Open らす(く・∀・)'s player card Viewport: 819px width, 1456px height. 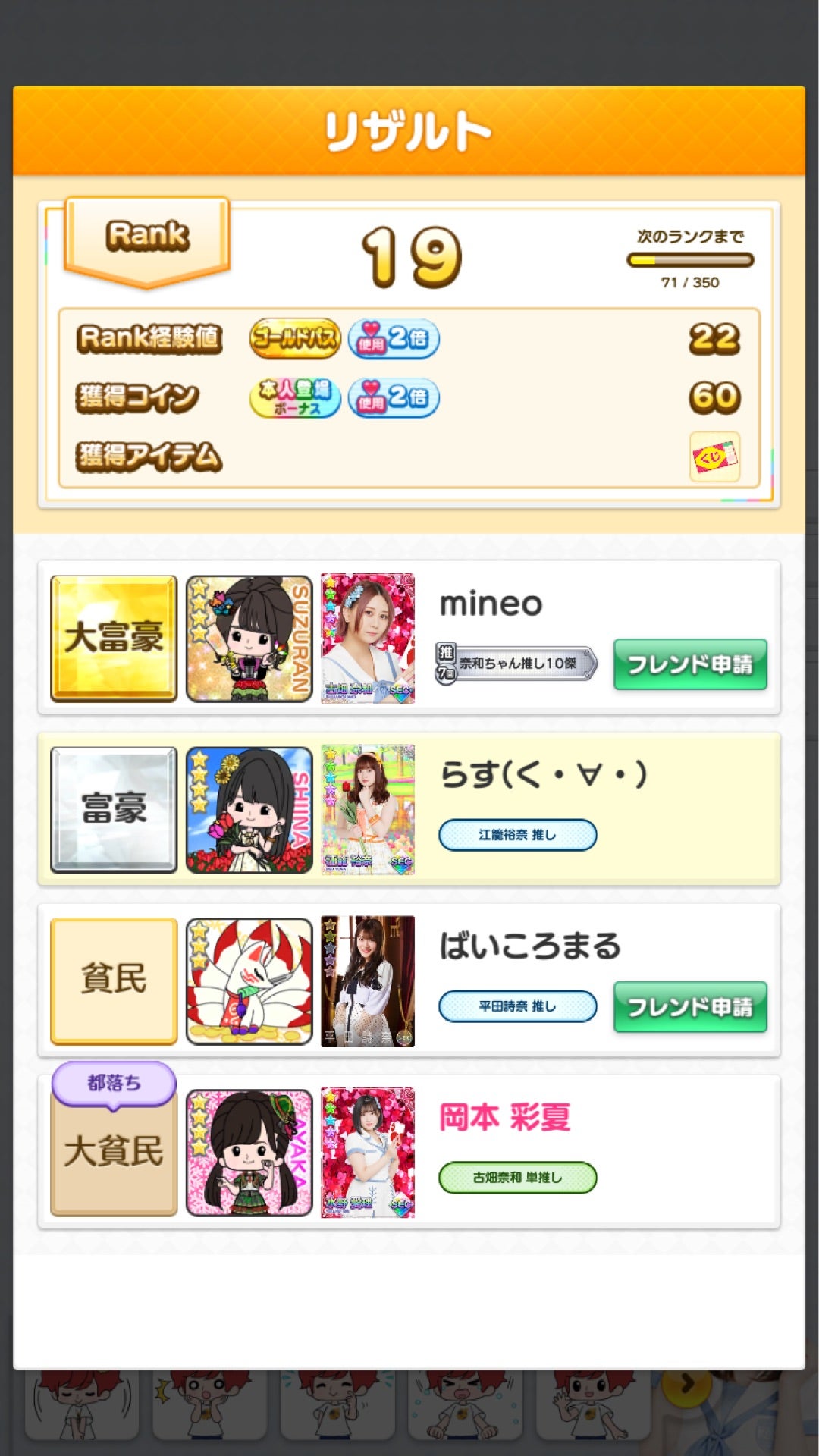(x=368, y=810)
